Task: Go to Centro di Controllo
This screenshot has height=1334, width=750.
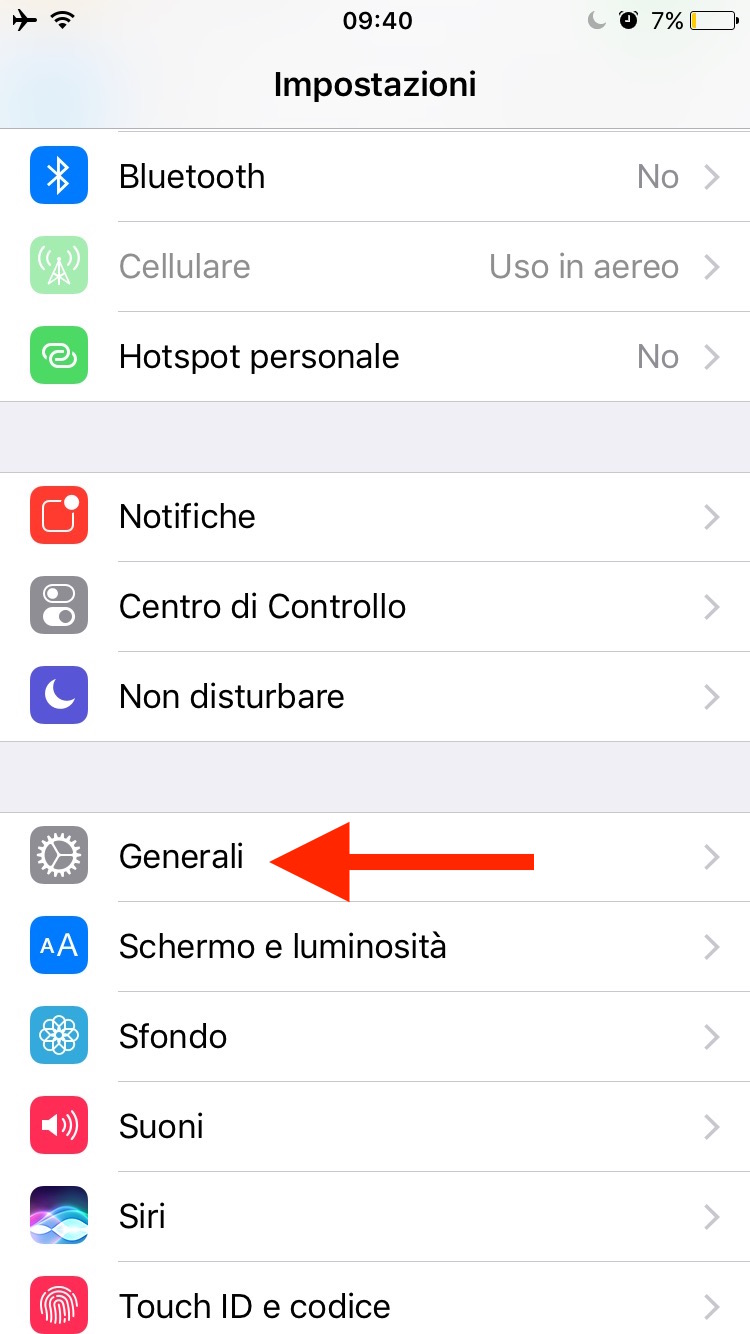Action: pos(375,607)
